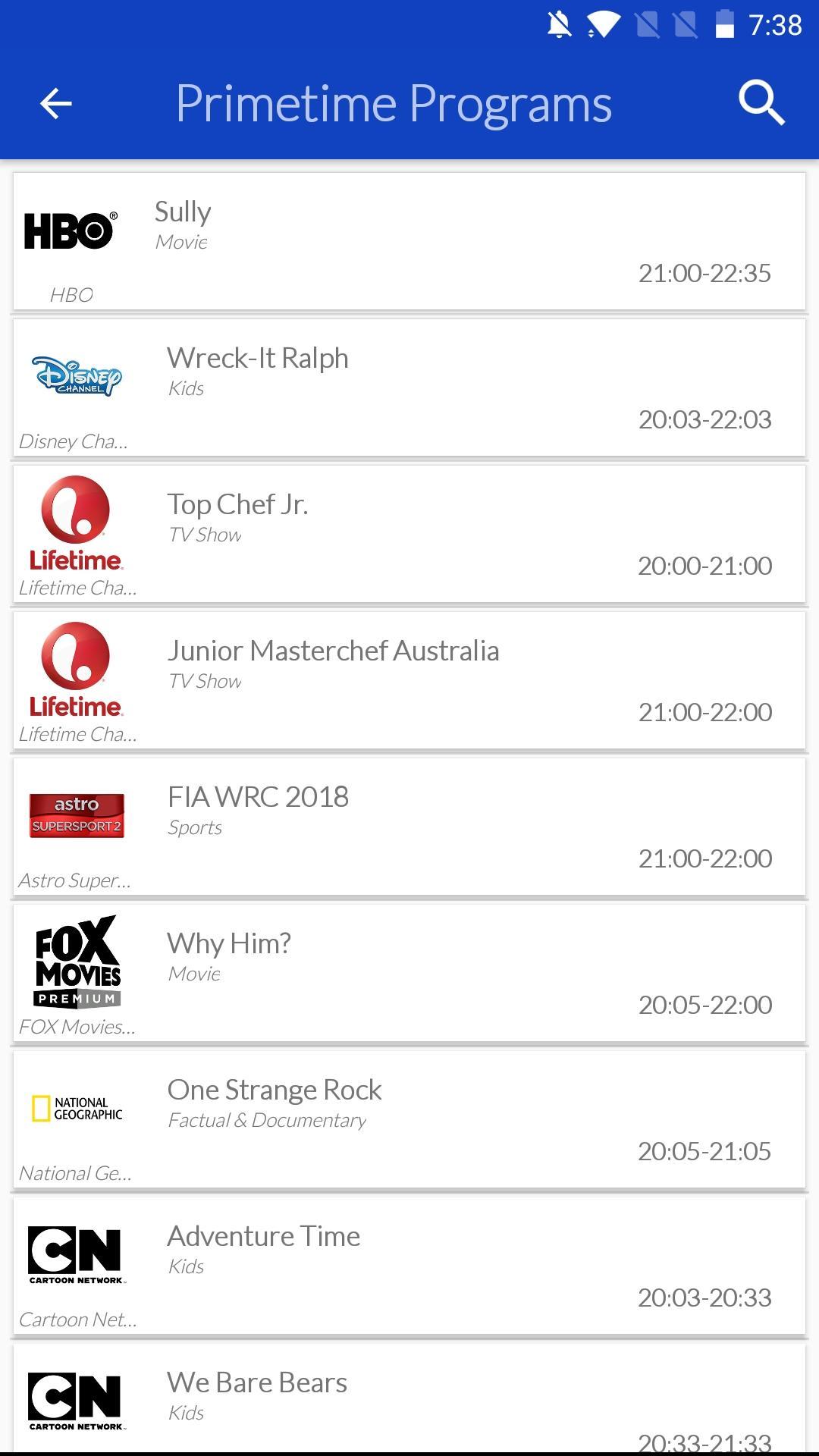
Task: Open the We Bare Bears listing
Action: [409, 1398]
